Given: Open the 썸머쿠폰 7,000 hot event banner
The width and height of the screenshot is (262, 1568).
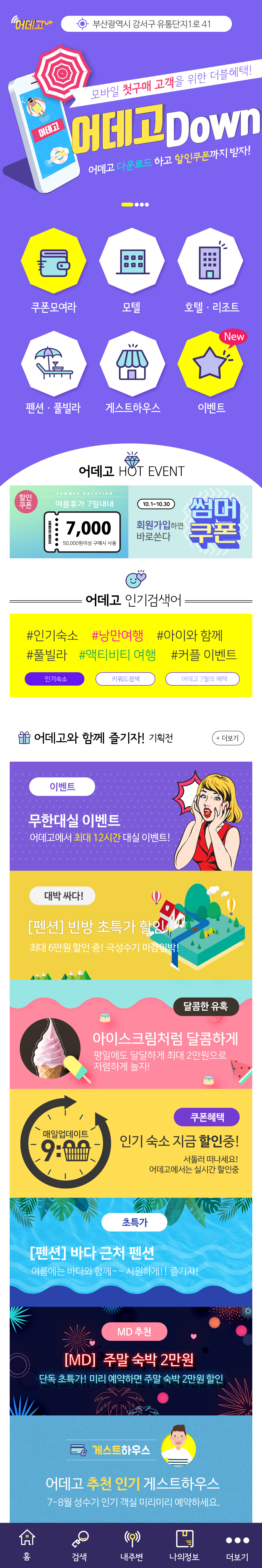Looking at the screenshot, I should [131, 522].
